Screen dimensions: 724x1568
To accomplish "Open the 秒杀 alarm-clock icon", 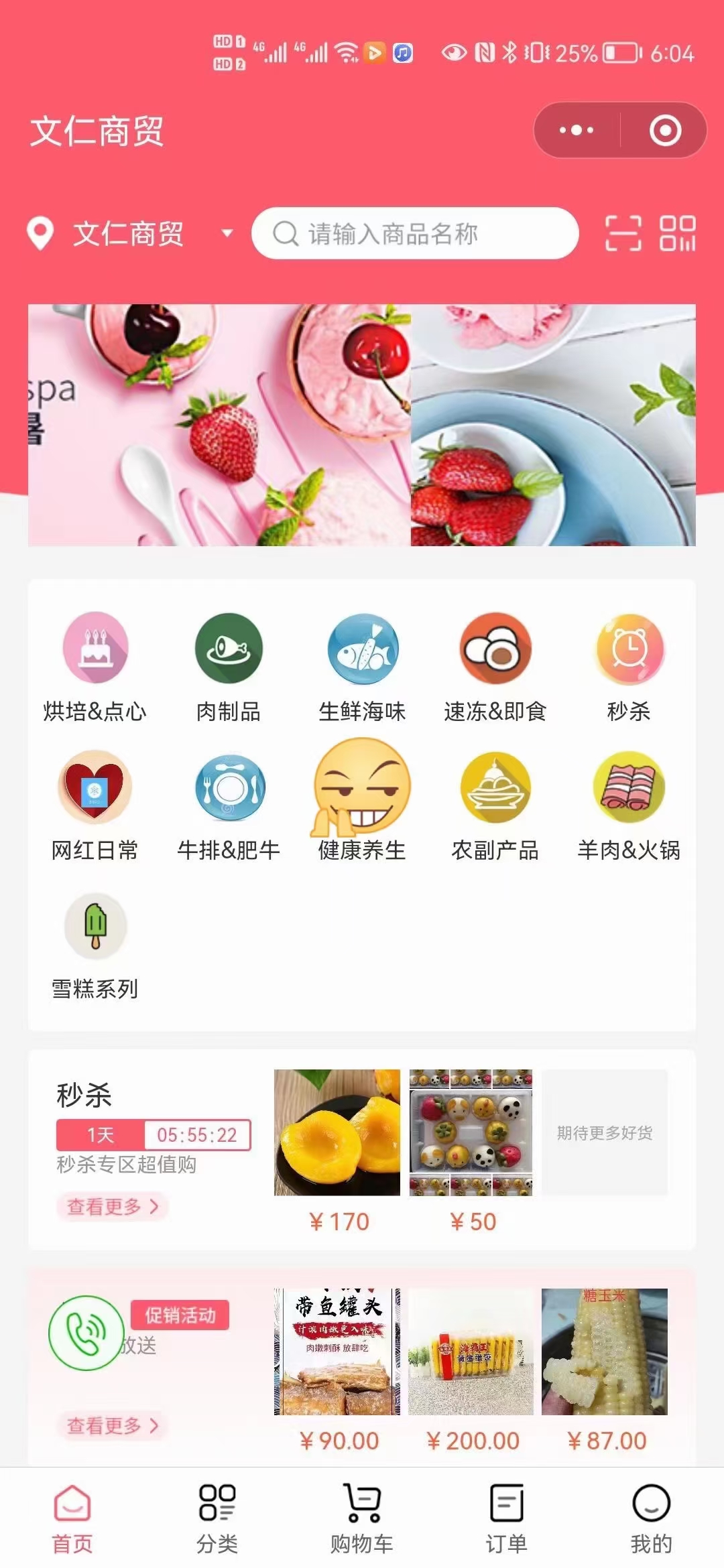I will (628, 649).
